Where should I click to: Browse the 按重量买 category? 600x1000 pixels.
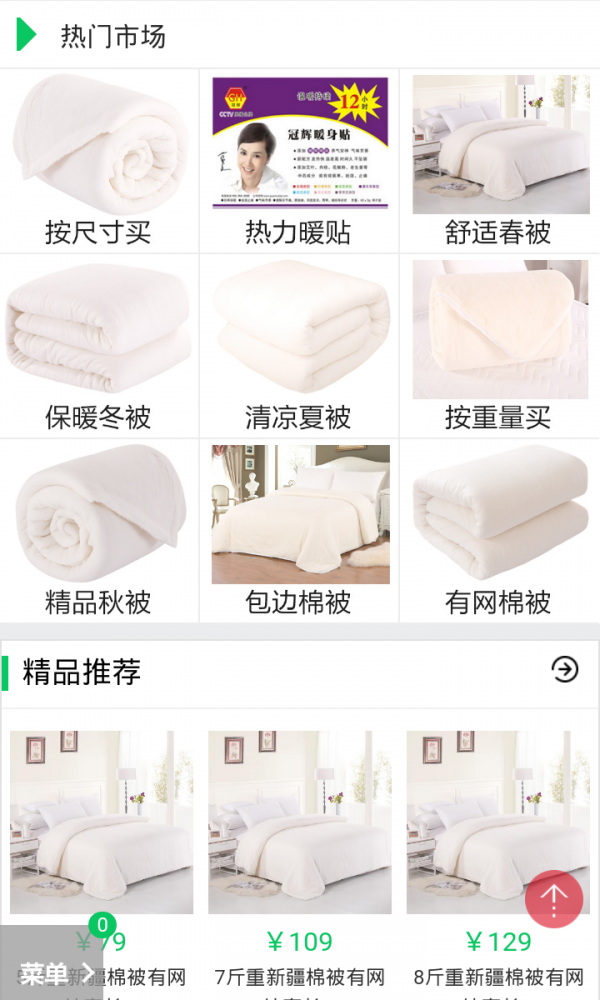(x=499, y=346)
